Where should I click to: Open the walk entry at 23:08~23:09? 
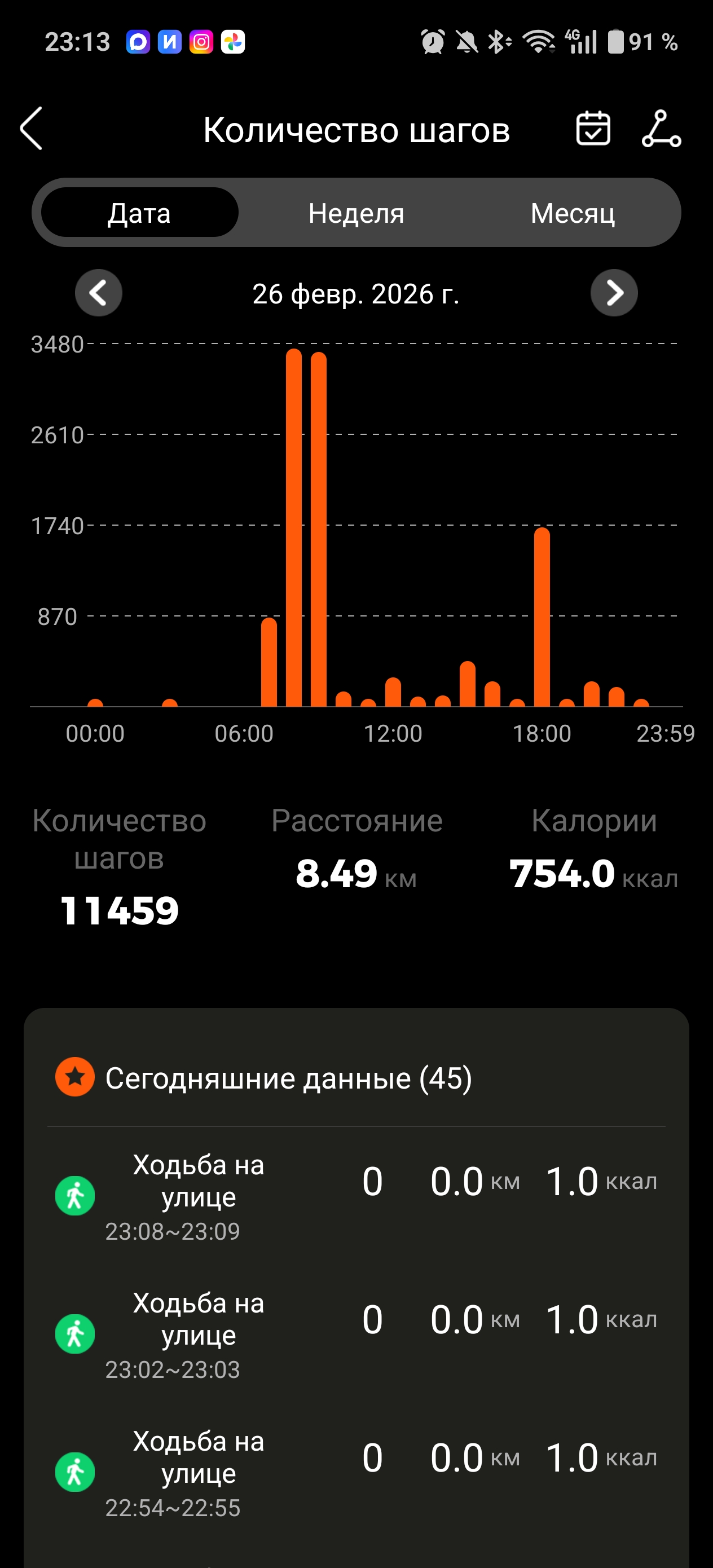tap(356, 1196)
